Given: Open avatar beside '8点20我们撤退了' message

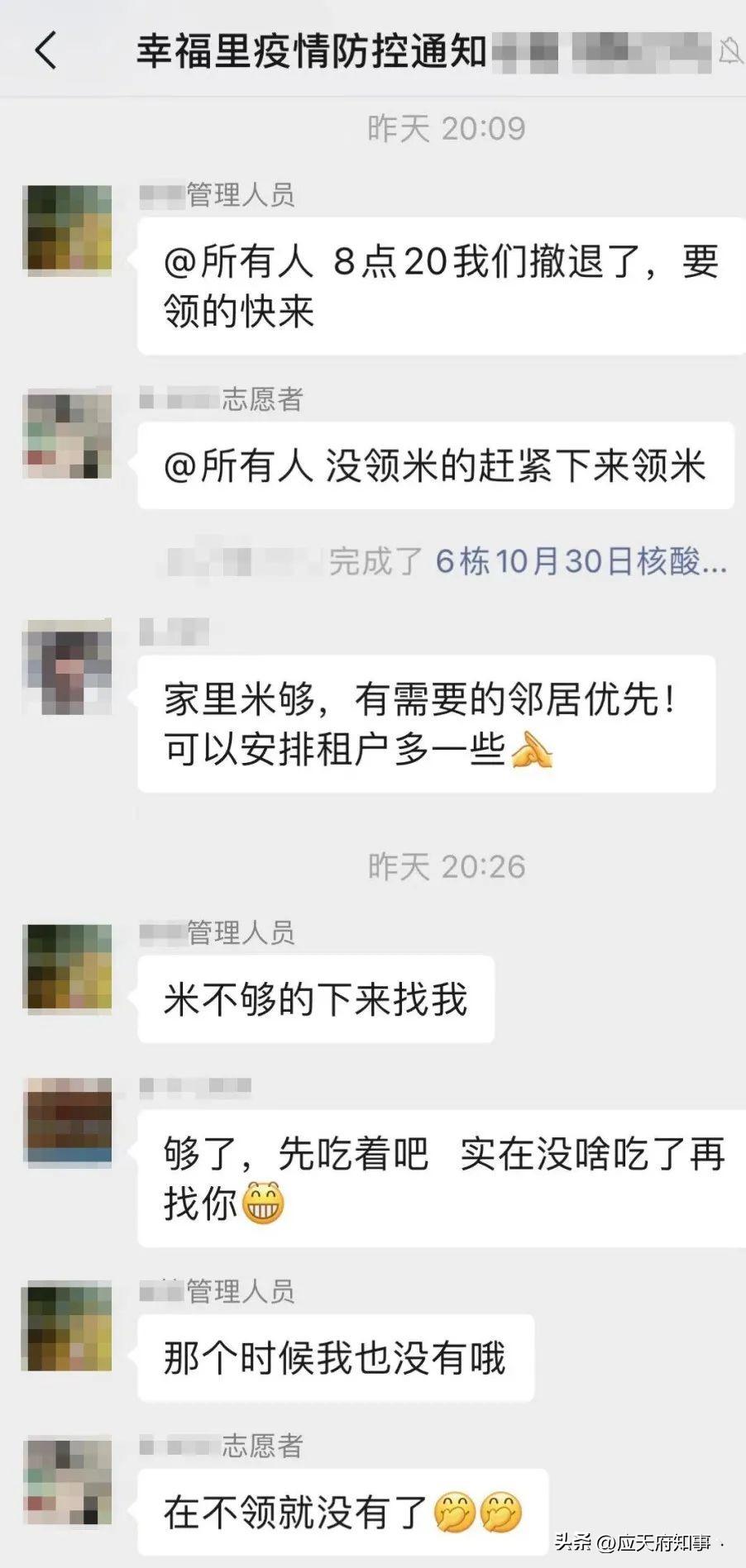Looking at the screenshot, I should pos(69,230).
